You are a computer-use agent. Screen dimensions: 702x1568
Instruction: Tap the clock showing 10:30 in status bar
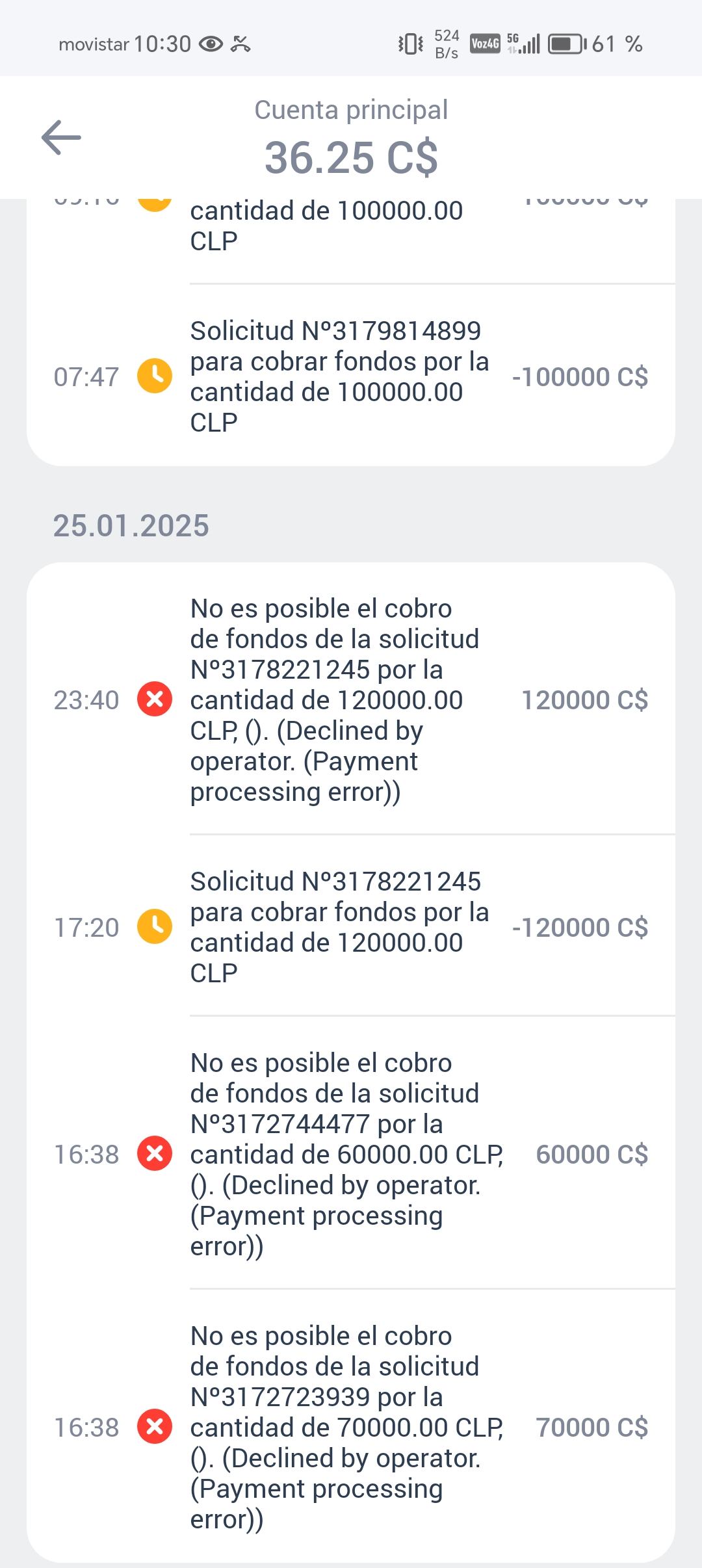point(162,43)
